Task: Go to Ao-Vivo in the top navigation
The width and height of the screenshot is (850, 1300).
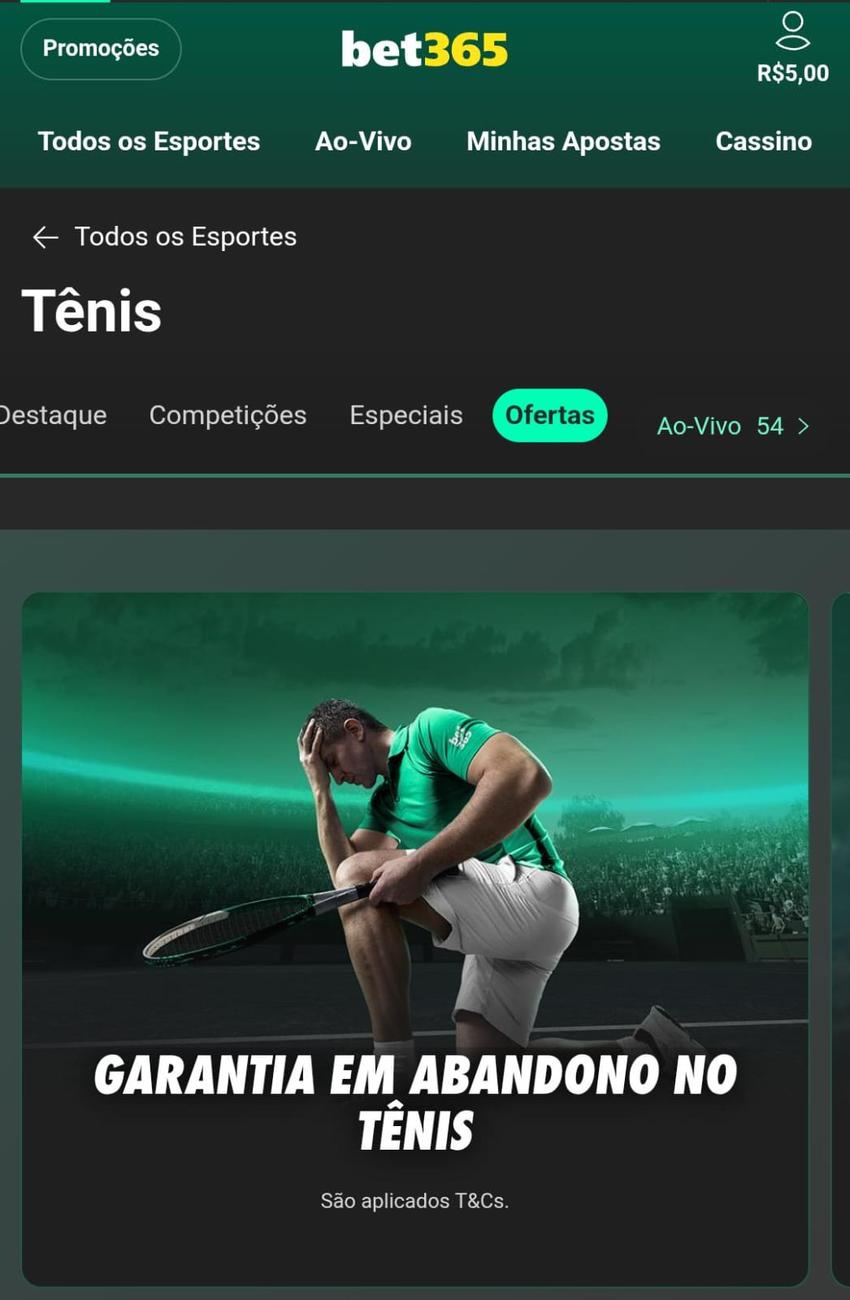Action: click(x=362, y=141)
